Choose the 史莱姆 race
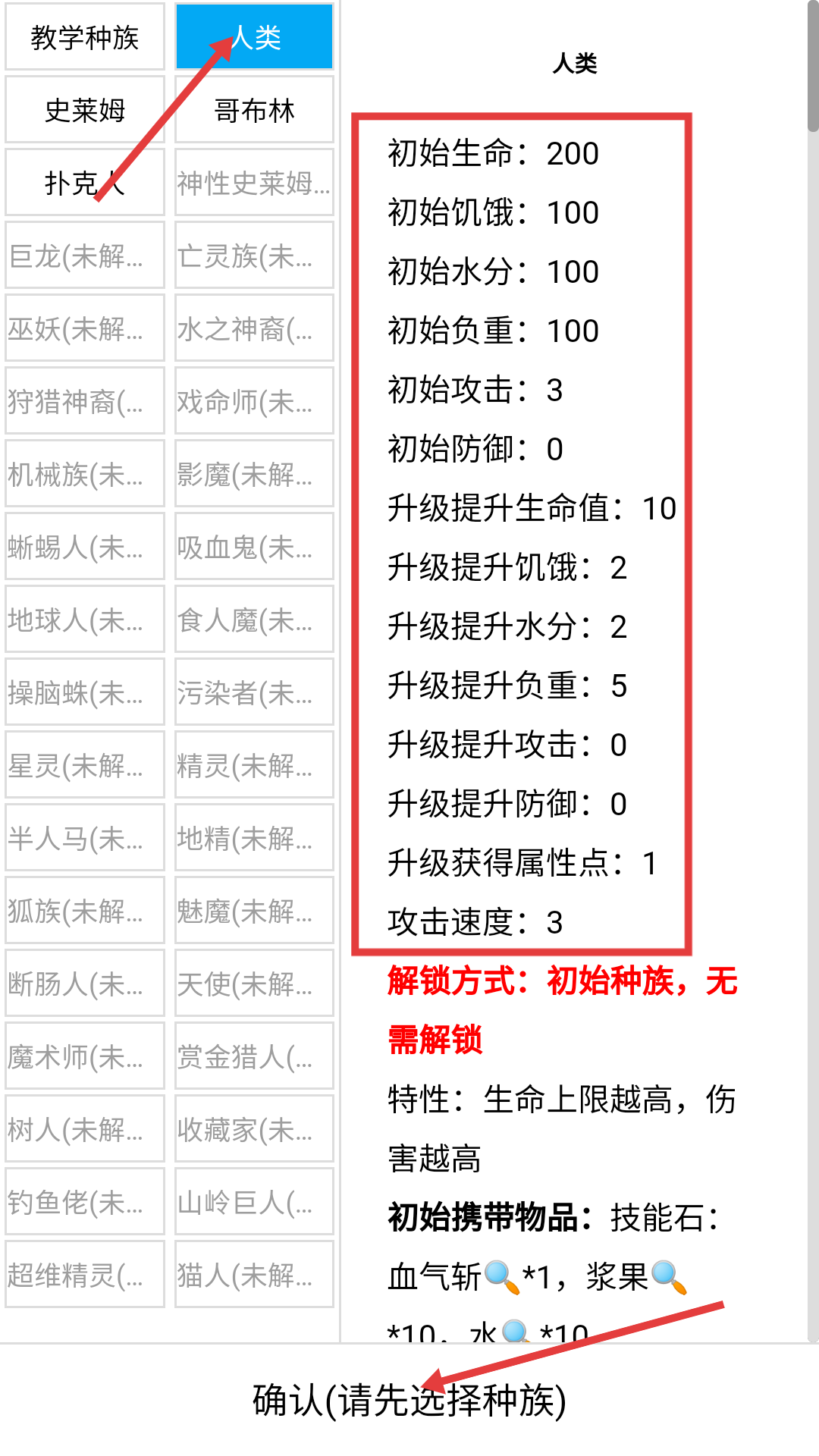This screenshot has height=1456, width=819. [x=85, y=110]
